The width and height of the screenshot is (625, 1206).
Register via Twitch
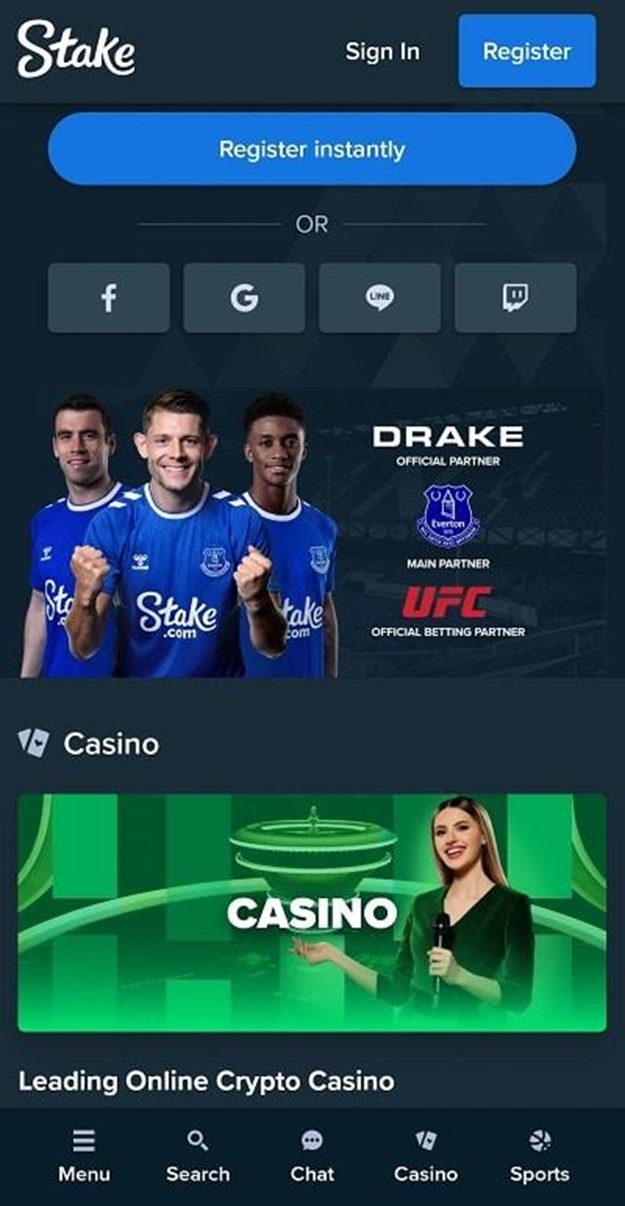click(515, 297)
